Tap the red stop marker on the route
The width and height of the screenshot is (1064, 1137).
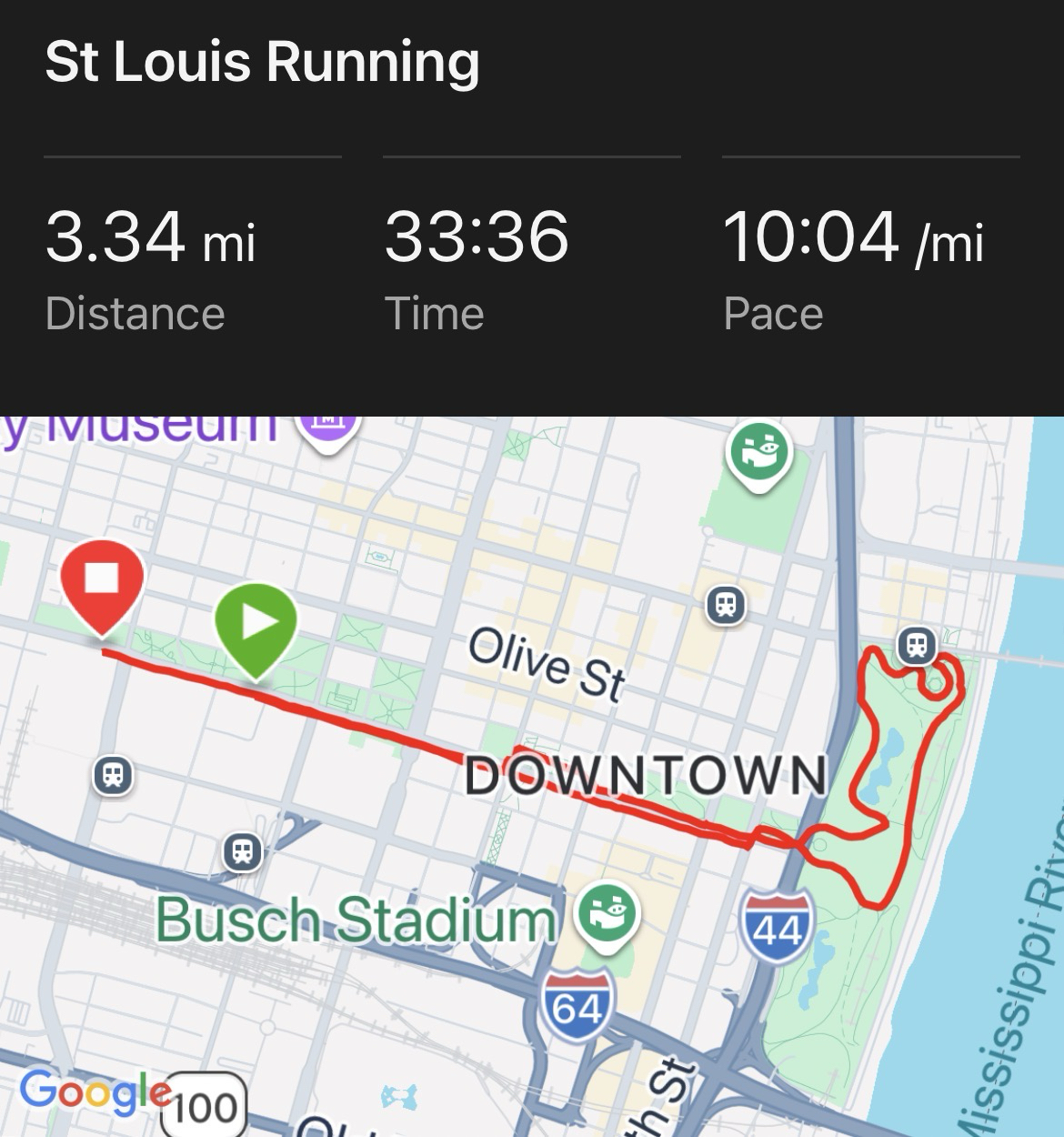coord(102,580)
